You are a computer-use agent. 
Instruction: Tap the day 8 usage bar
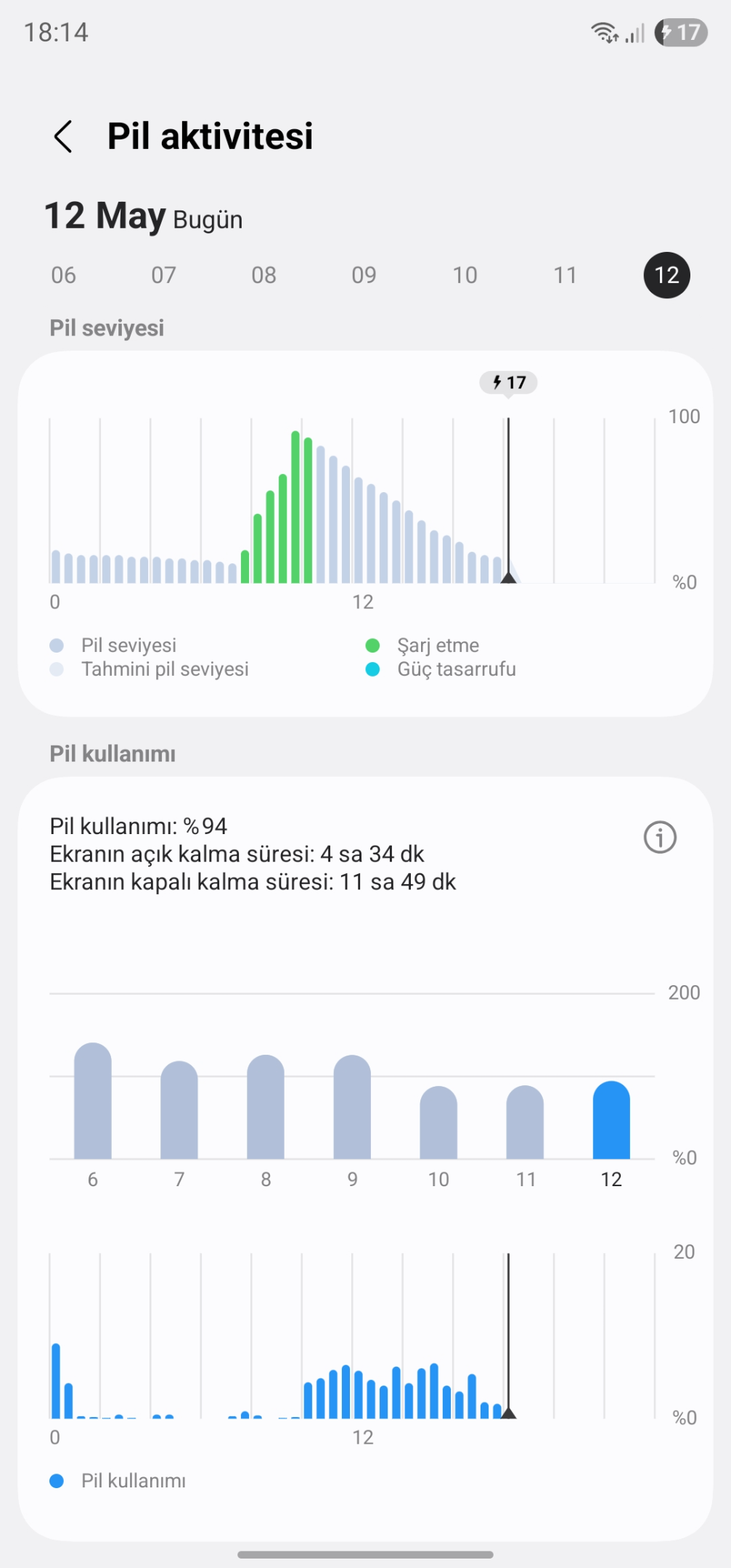266,1107
